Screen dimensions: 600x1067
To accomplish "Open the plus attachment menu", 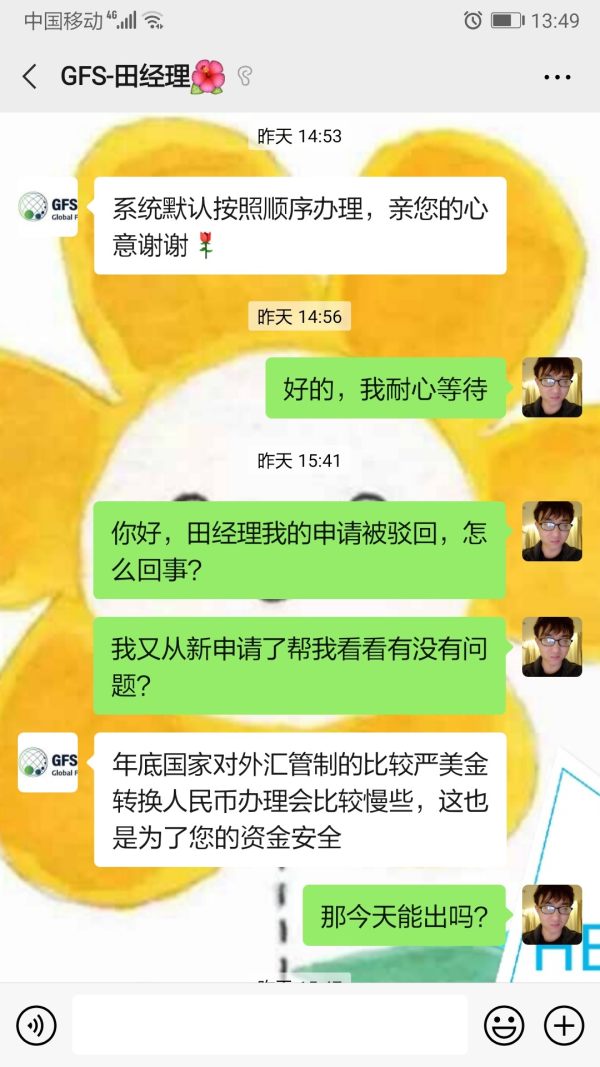I will click(564, 1025).
